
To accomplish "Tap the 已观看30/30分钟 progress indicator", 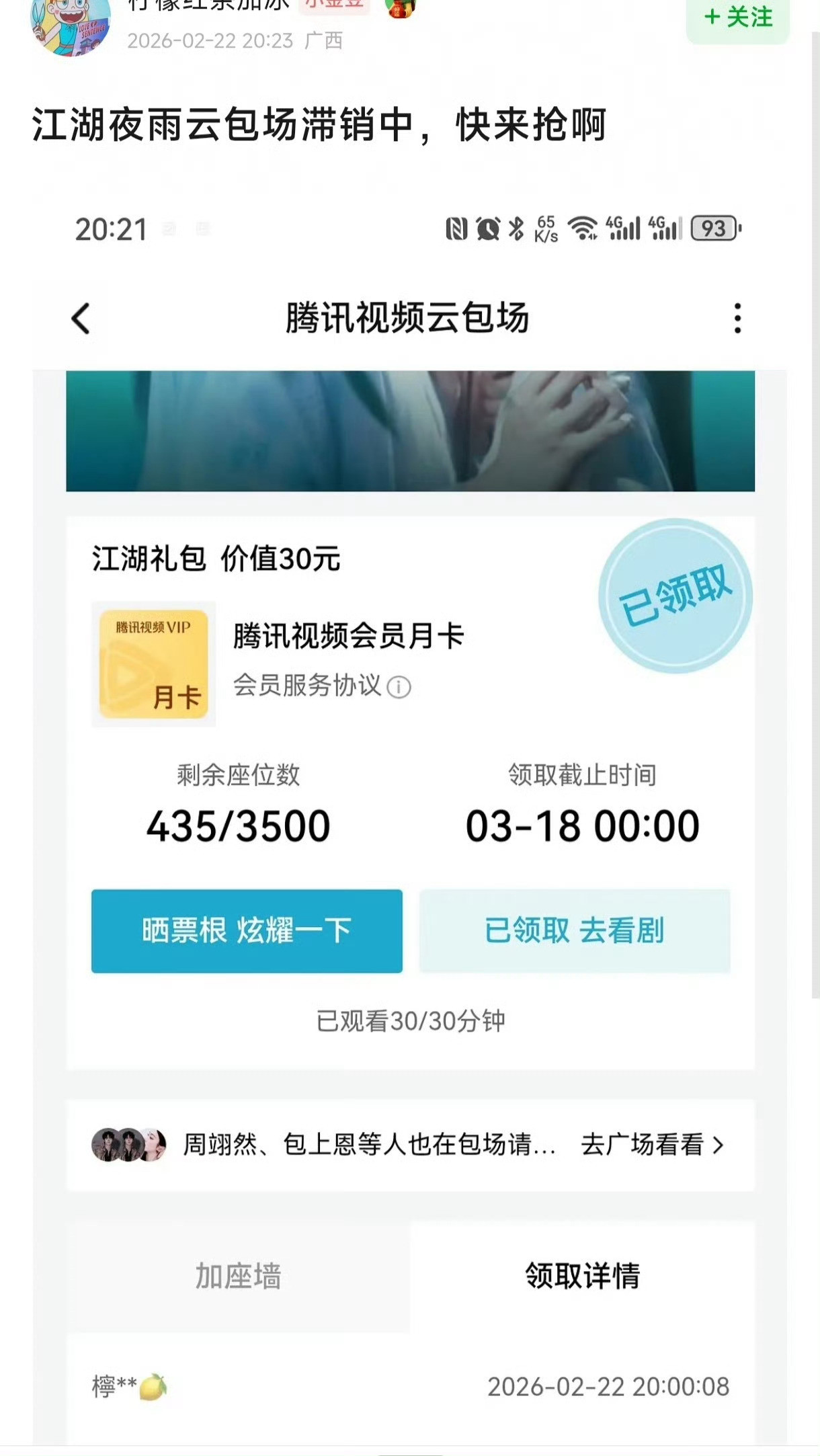I will [x=410, y=1022].
